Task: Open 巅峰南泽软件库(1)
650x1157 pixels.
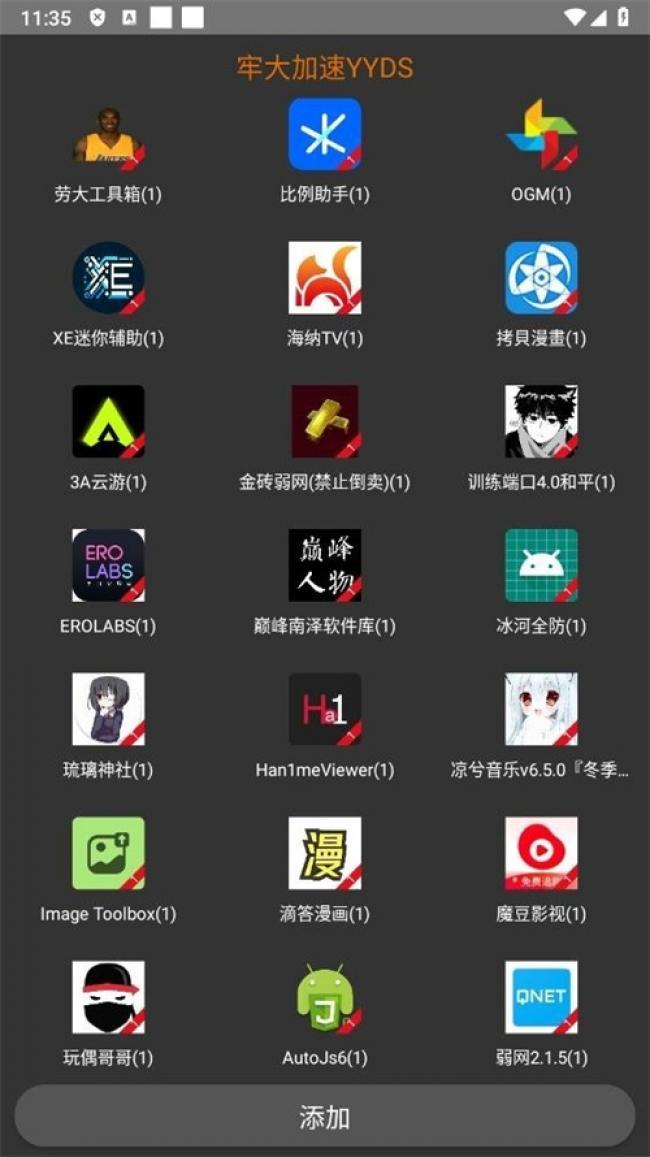Action: coord(325,566)
